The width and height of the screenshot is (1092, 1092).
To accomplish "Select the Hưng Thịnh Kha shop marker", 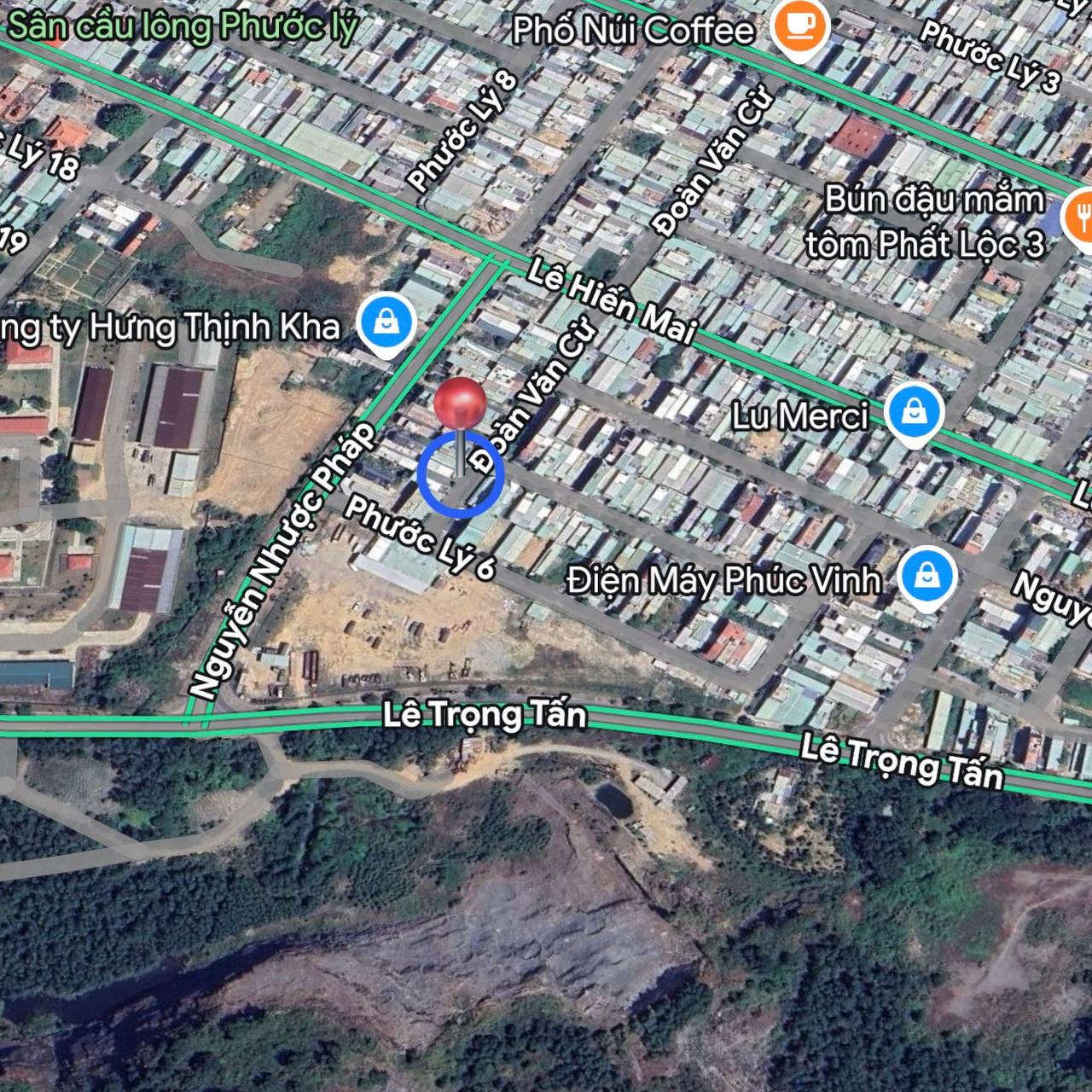I will [x=386, y=323].
